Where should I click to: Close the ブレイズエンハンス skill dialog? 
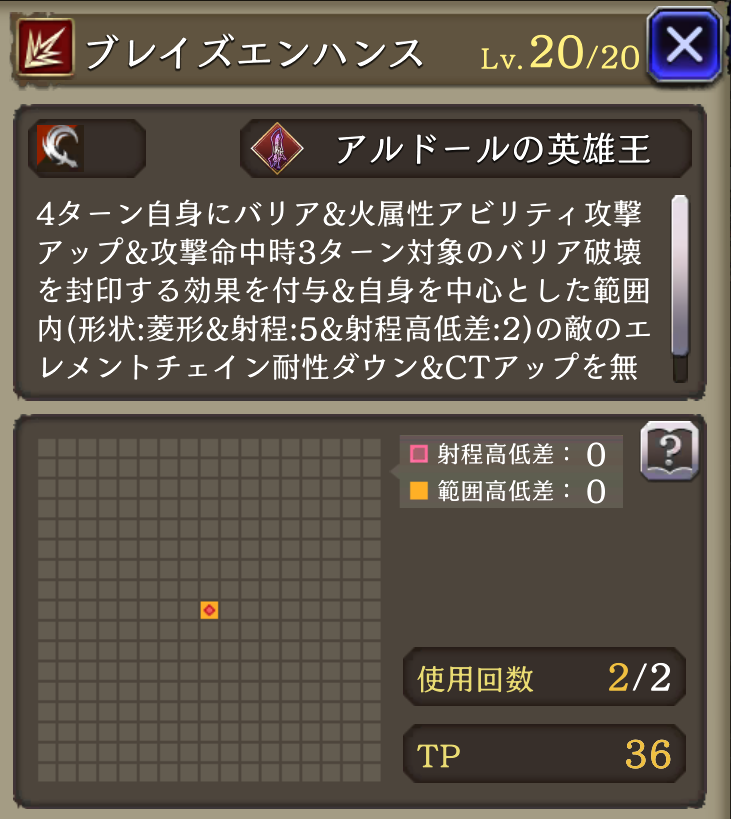click(684, 45)
